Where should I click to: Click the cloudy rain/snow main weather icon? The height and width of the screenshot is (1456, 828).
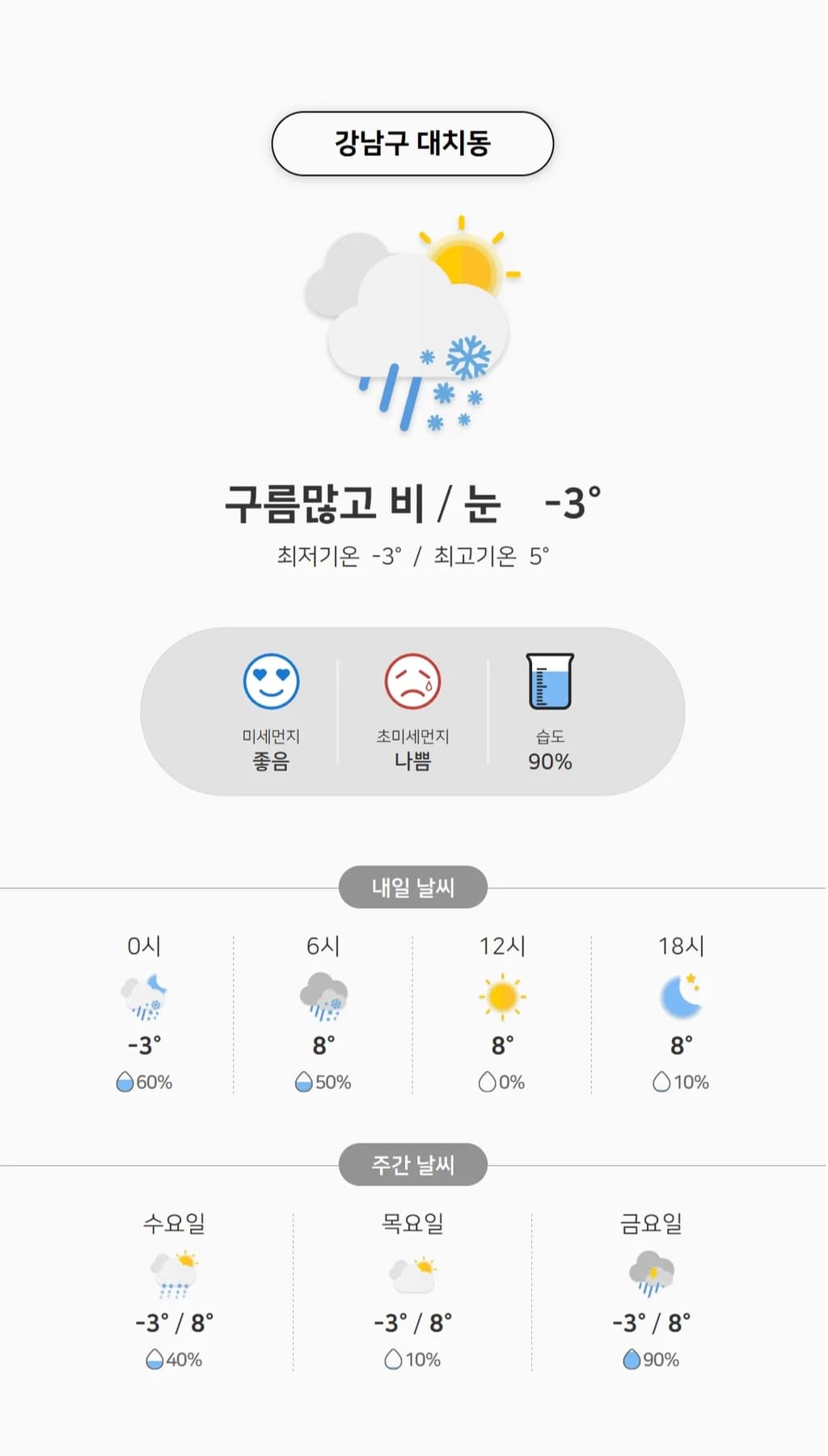(x=412, y=323)
